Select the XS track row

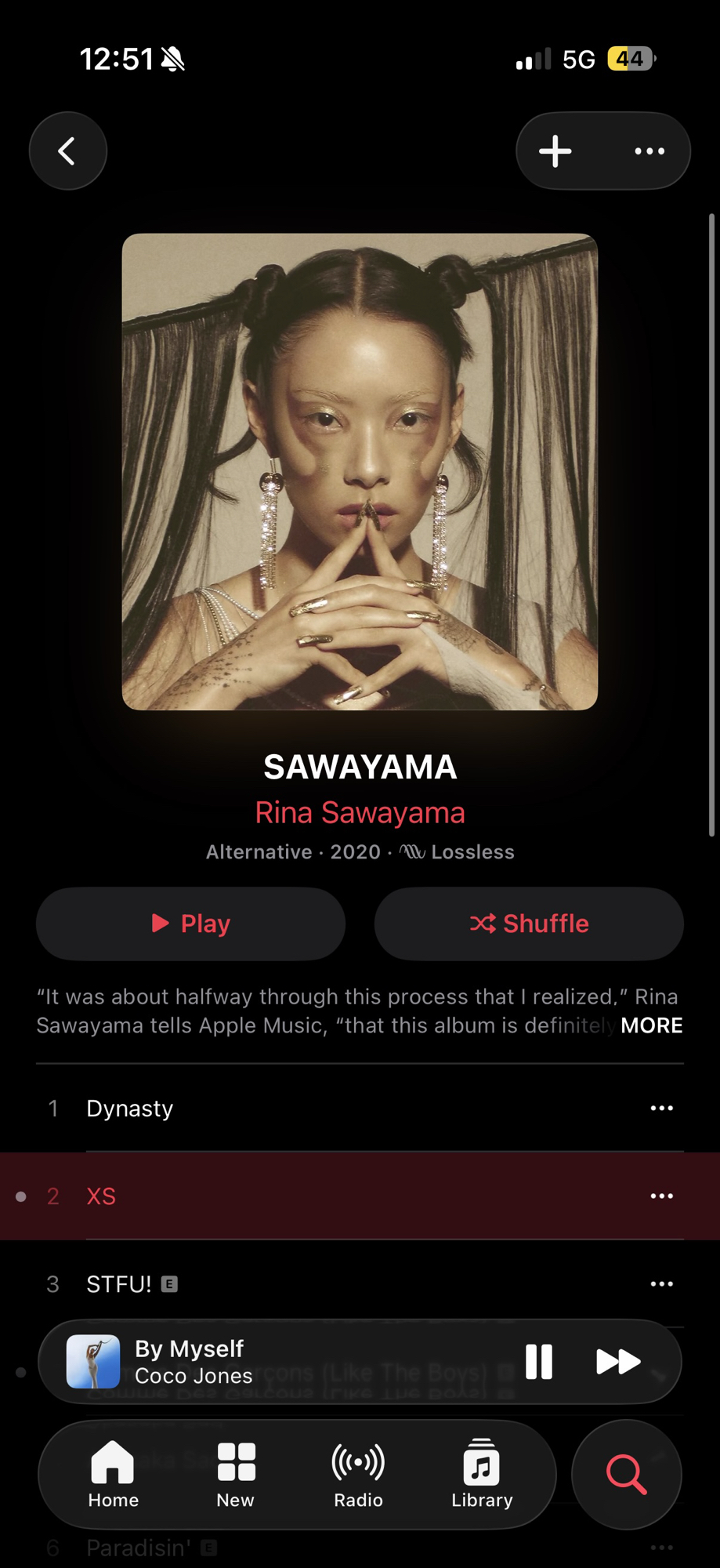coord(313,1196)
